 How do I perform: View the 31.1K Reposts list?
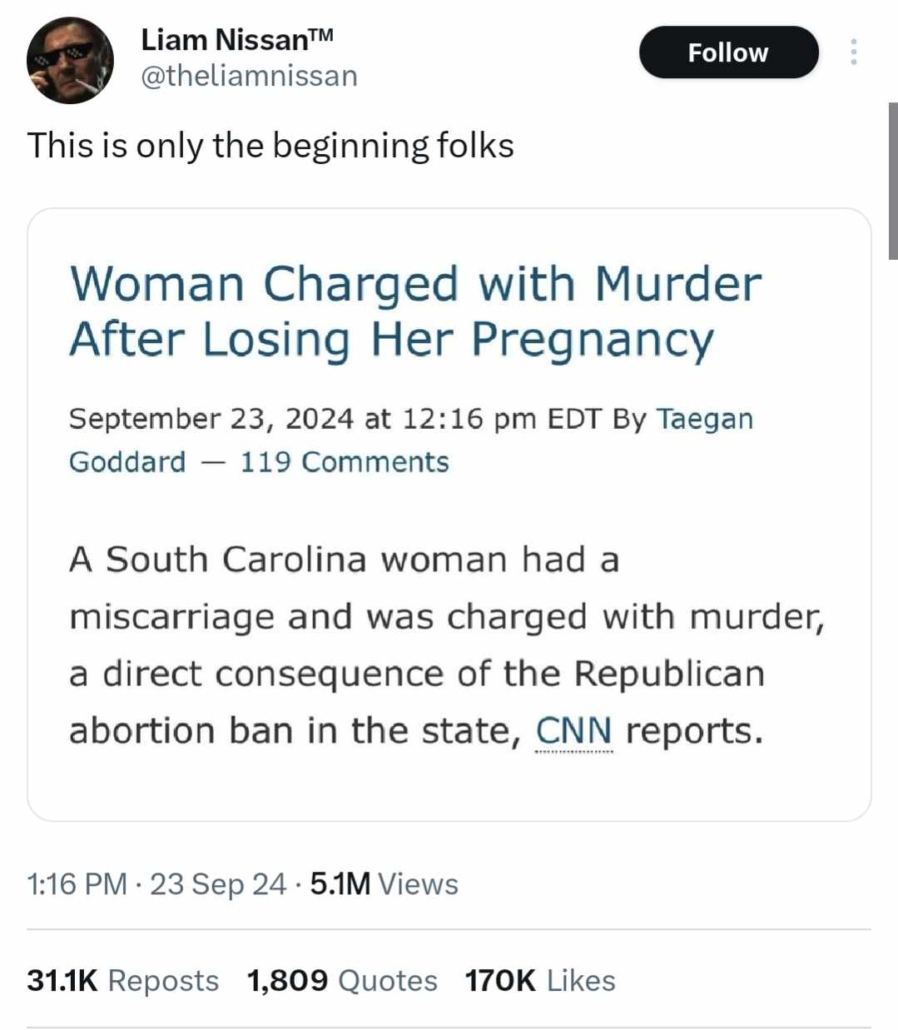point(122,981)
